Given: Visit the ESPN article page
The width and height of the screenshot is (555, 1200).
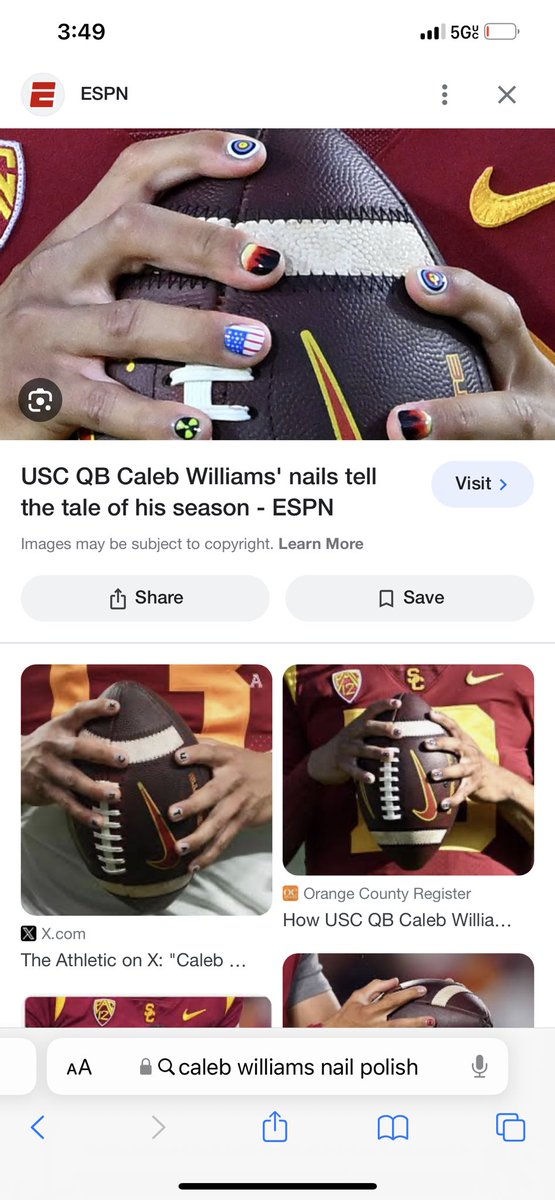Looking at the screenshot, I should tap(482, 484).
